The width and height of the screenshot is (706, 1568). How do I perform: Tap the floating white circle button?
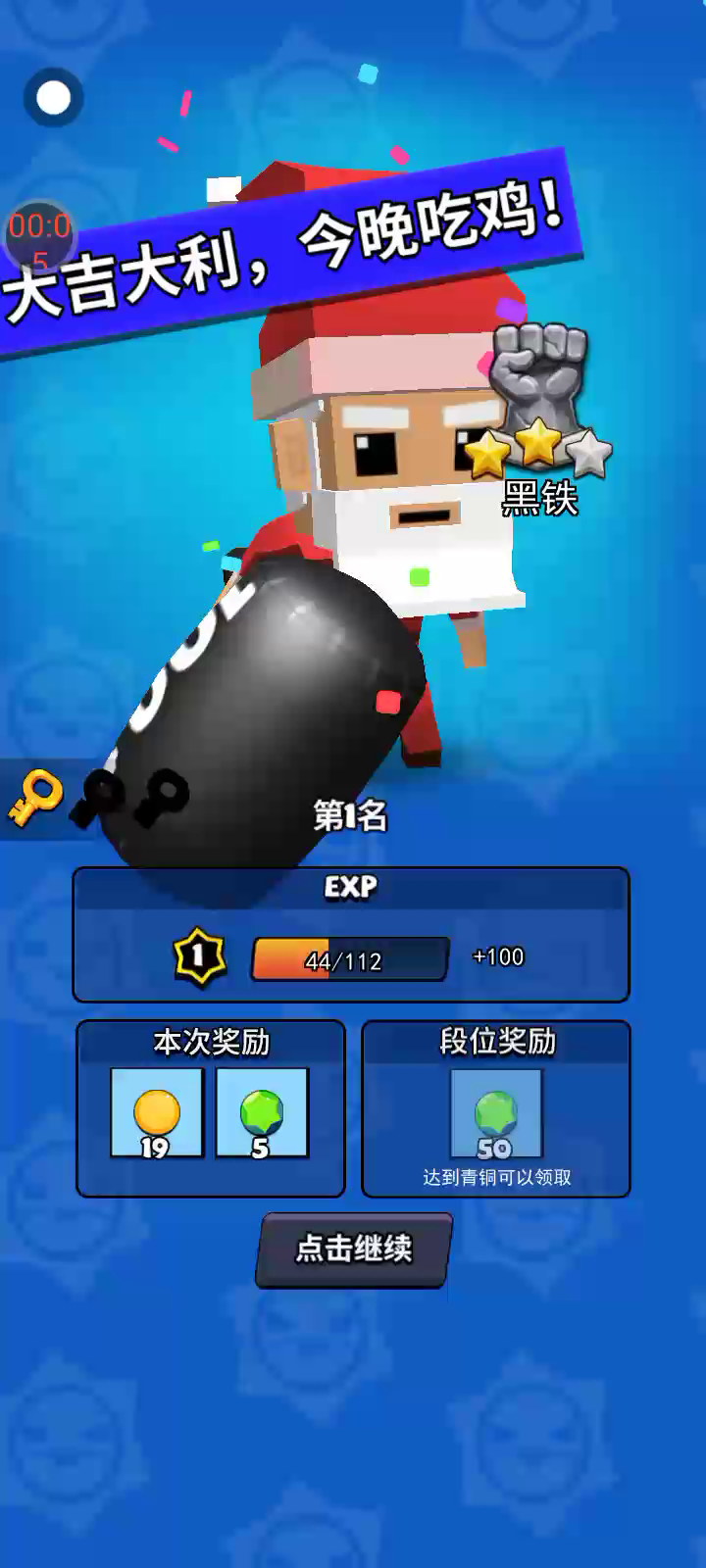[x=53, y=98]
